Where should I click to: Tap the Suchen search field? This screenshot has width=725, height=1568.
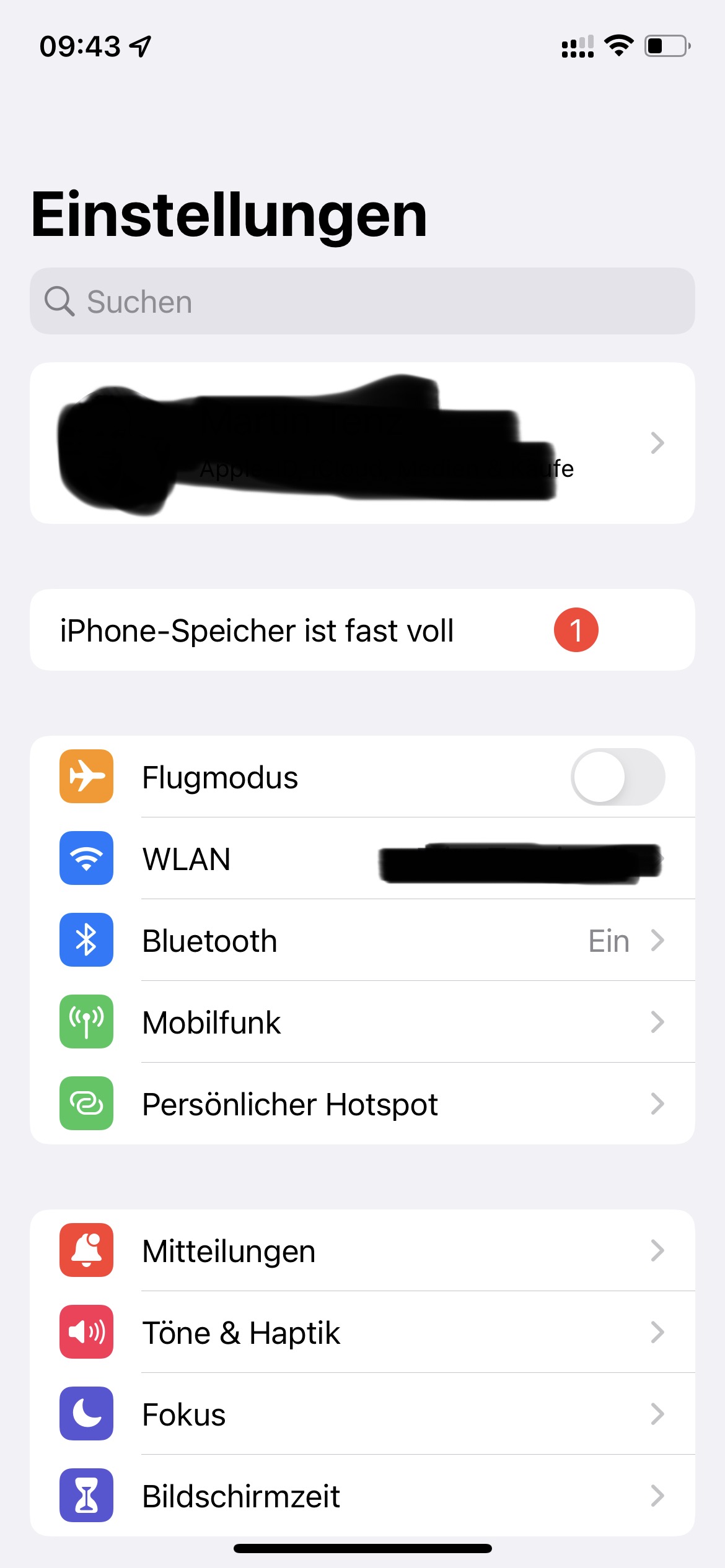[x=362, y=302]
